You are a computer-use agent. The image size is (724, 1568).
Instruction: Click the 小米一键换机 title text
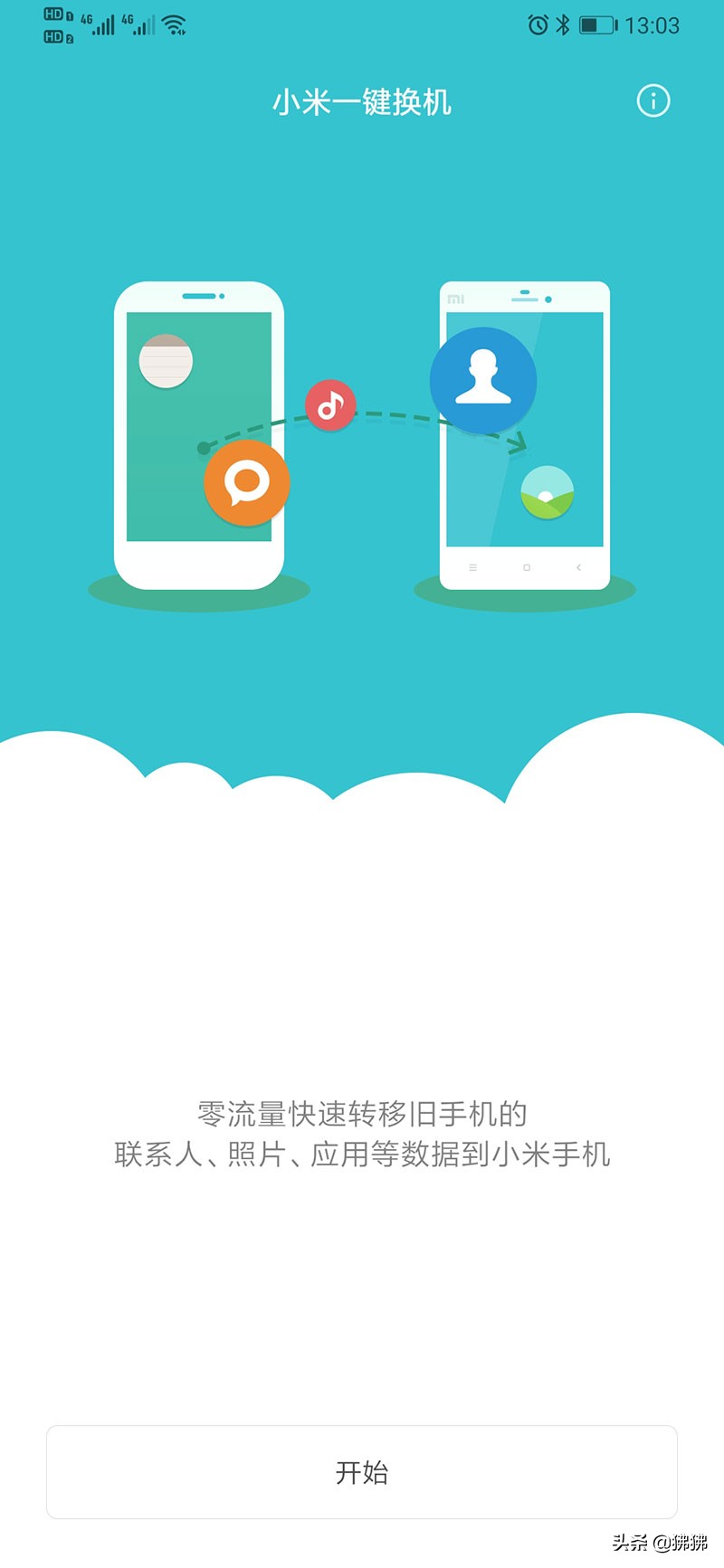(362, 102)
